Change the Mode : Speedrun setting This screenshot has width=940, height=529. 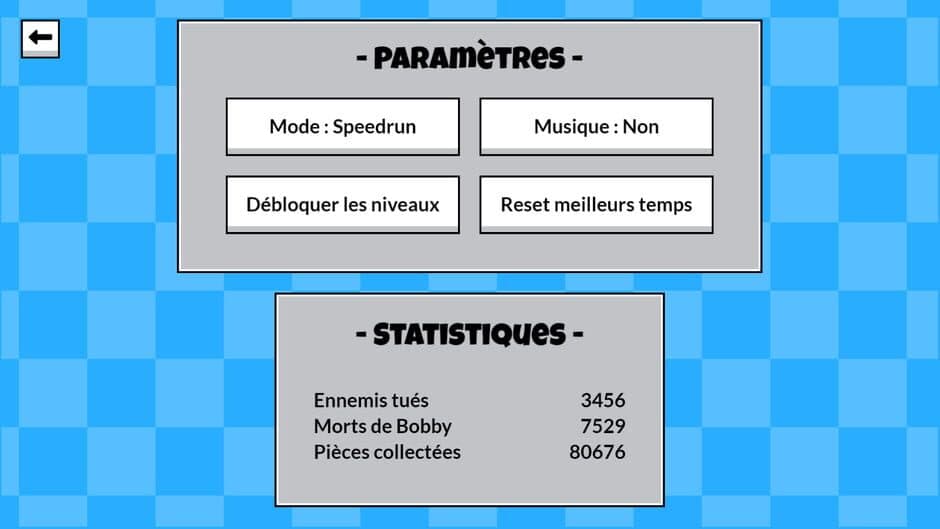(x=342, y=126)
